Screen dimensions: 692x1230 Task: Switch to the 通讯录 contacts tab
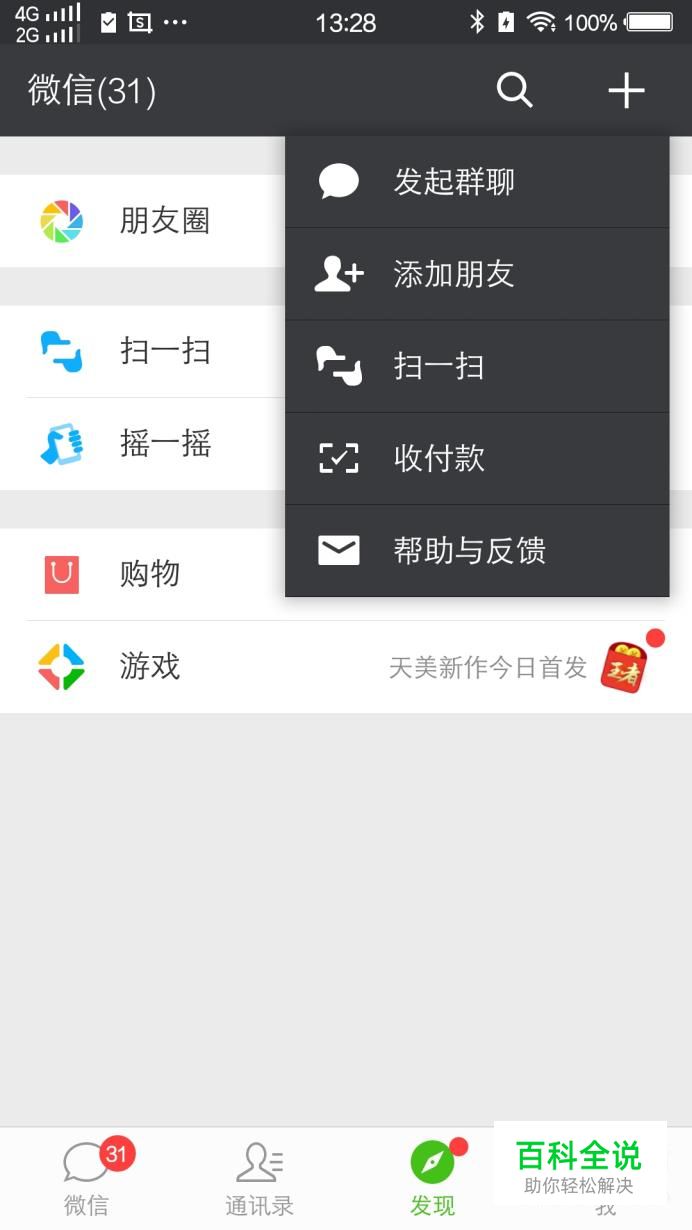coord(259,1180)
